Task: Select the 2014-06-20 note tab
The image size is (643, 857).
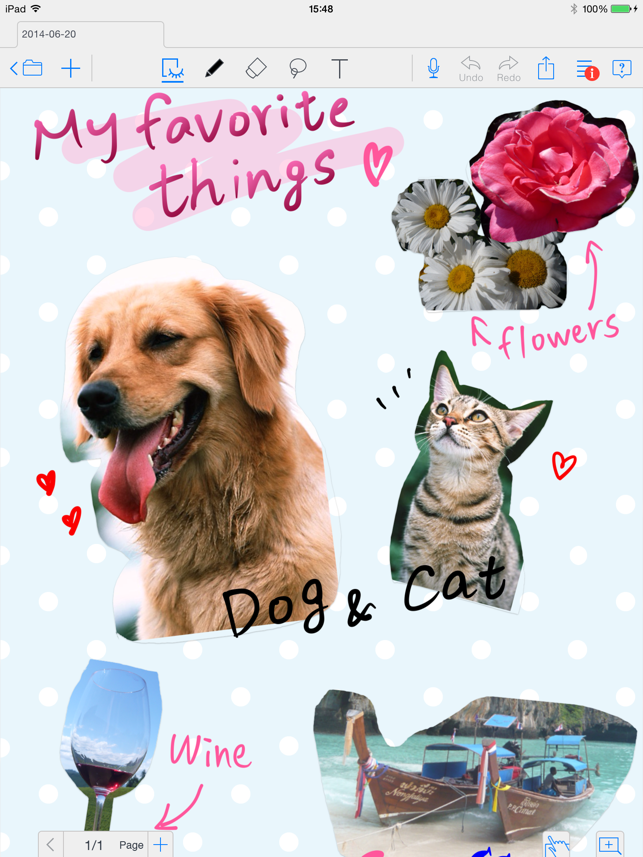Action: tap(90, 34)
